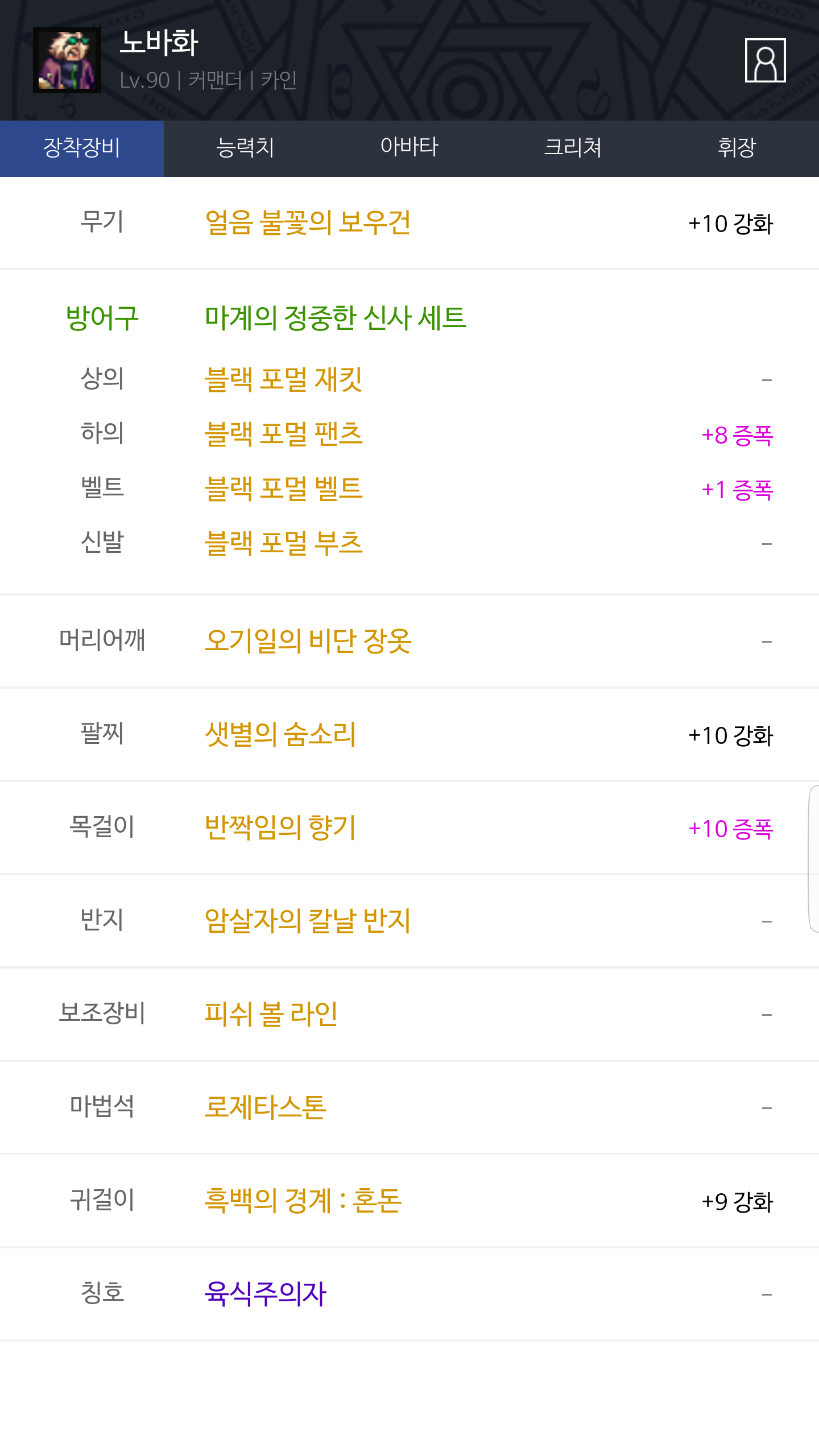Switch to the 능력치 tab

[x=245, y=148]
